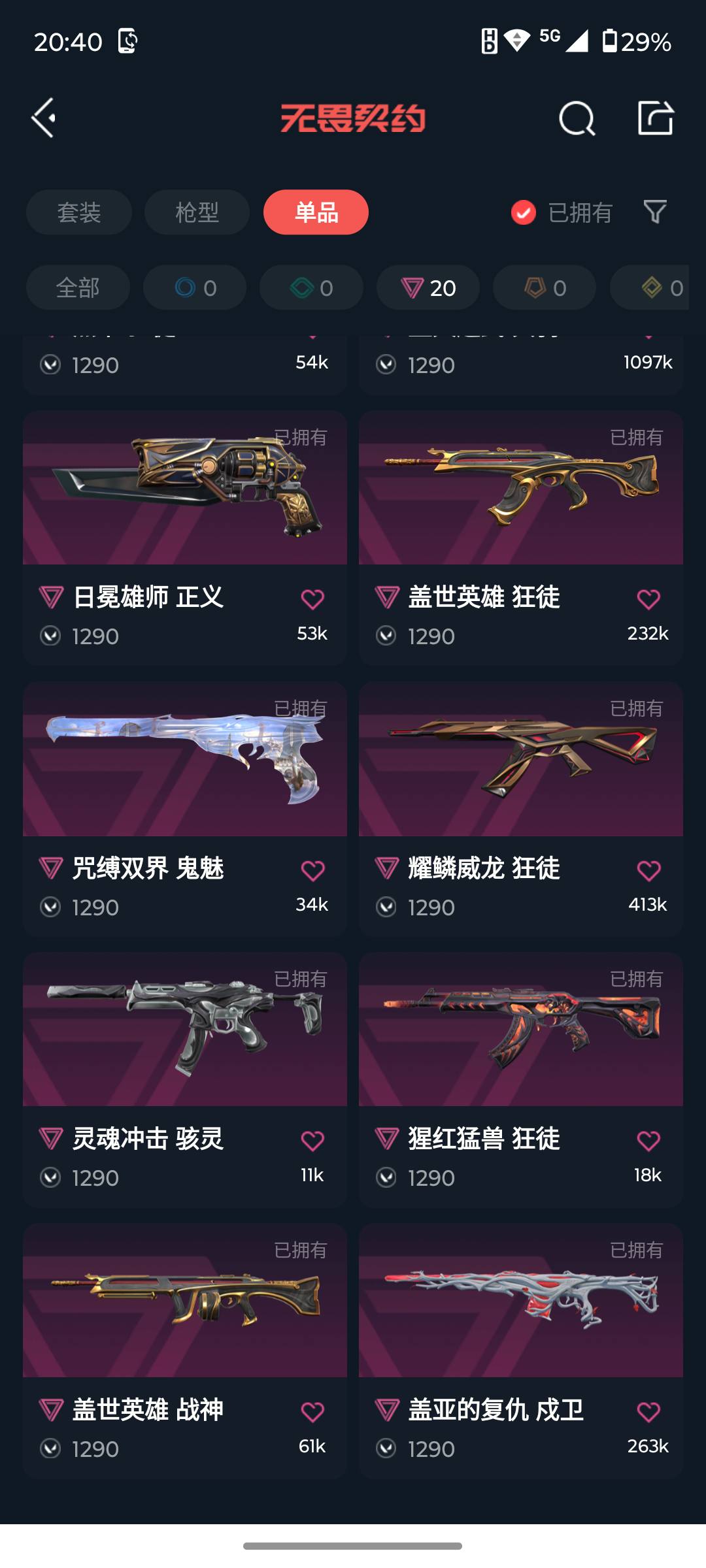The width and height of the screenshot is (706, 1568).
Task: Select the blue circle rarity filter
Action: (194, 287)
